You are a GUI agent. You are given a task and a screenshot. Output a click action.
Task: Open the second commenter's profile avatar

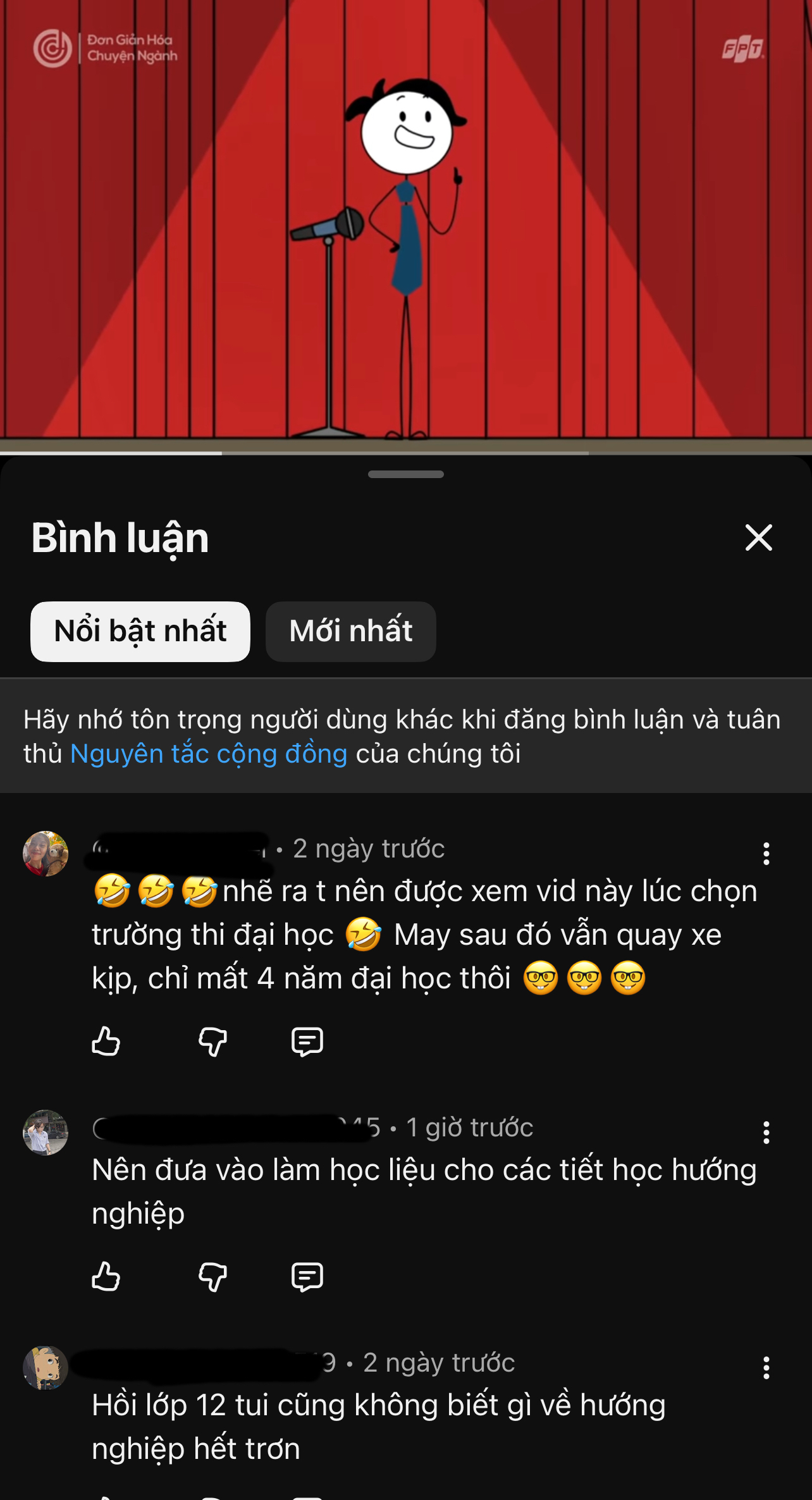[46, 1132]
